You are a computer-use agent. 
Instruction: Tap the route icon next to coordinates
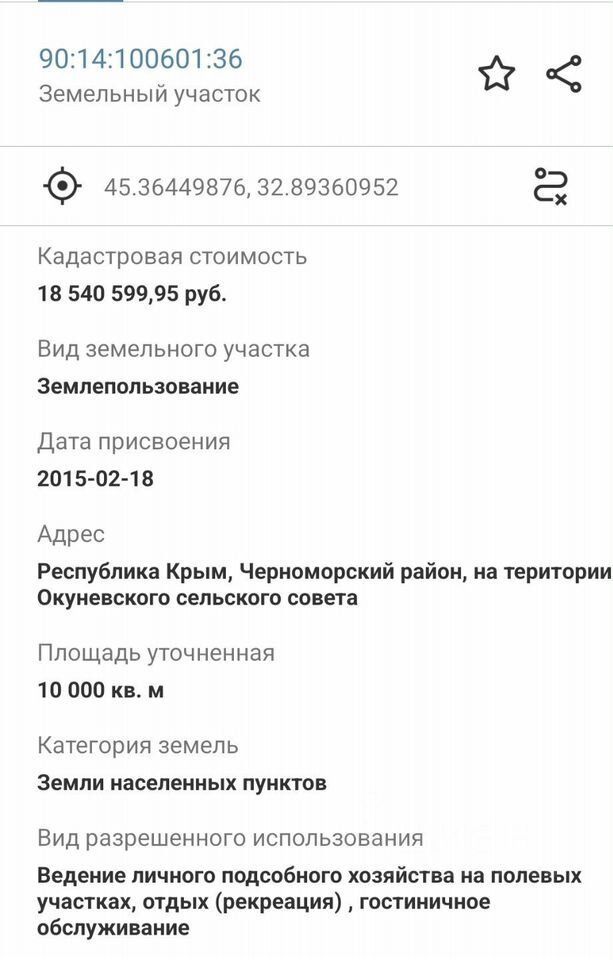551,186
